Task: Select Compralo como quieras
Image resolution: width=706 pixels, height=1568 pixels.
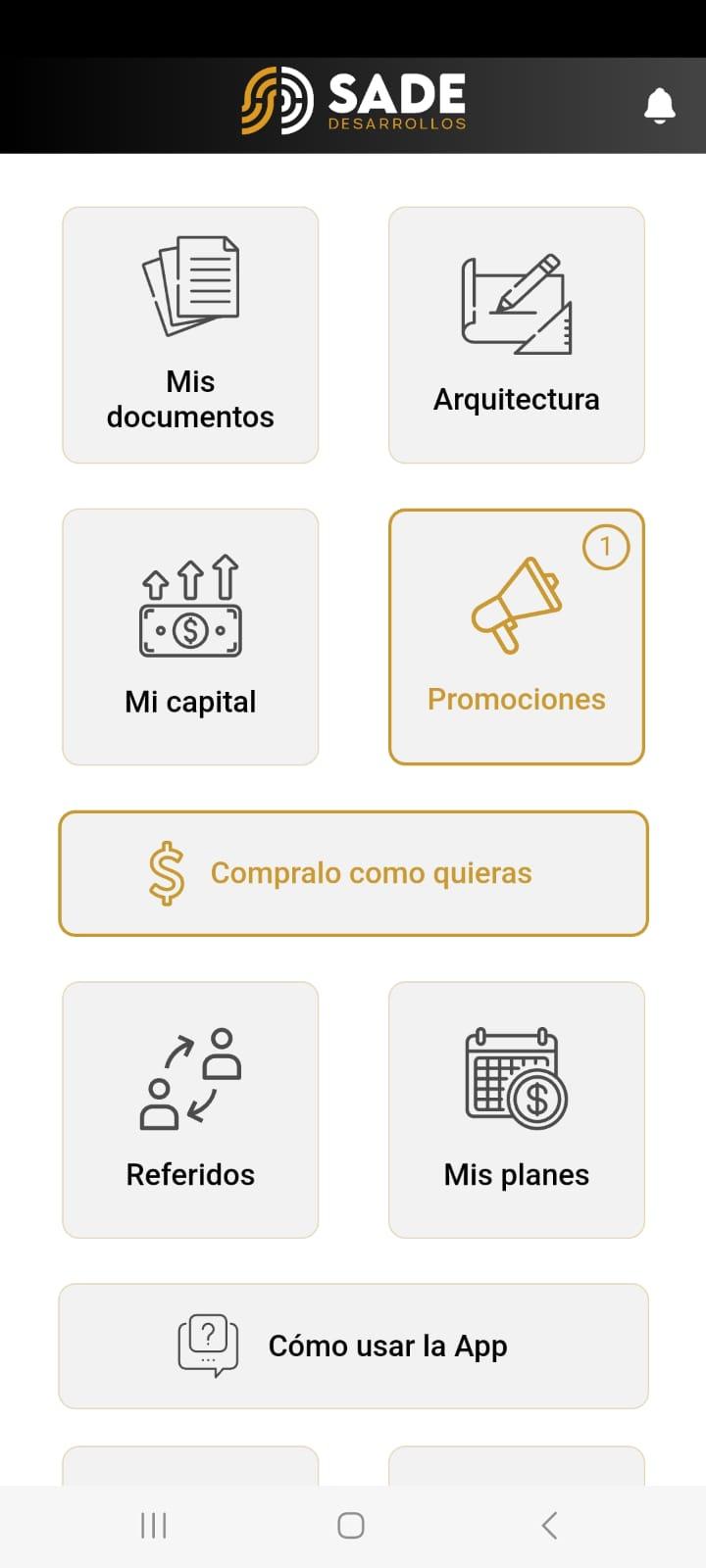Action: (x=353, y=873)
